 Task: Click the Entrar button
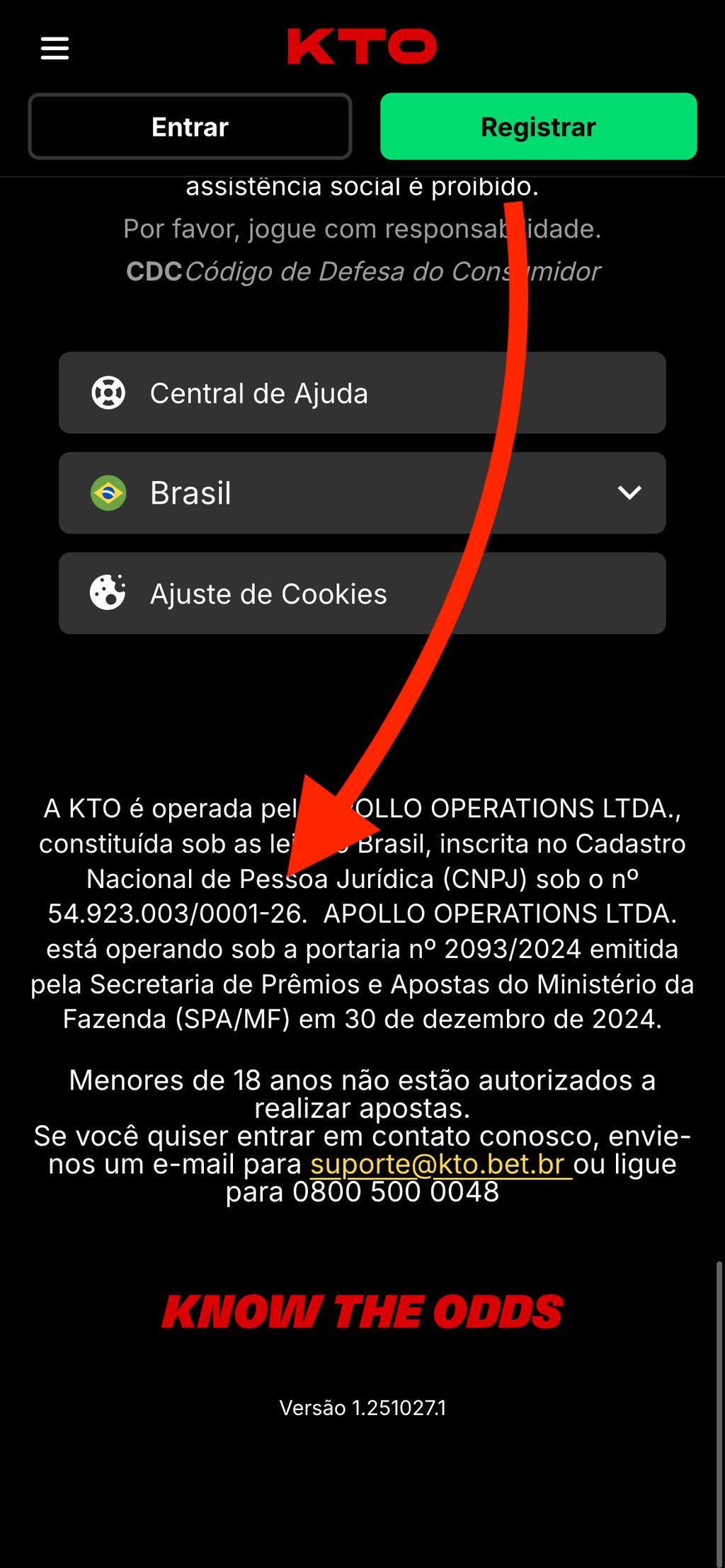(189, 126)
